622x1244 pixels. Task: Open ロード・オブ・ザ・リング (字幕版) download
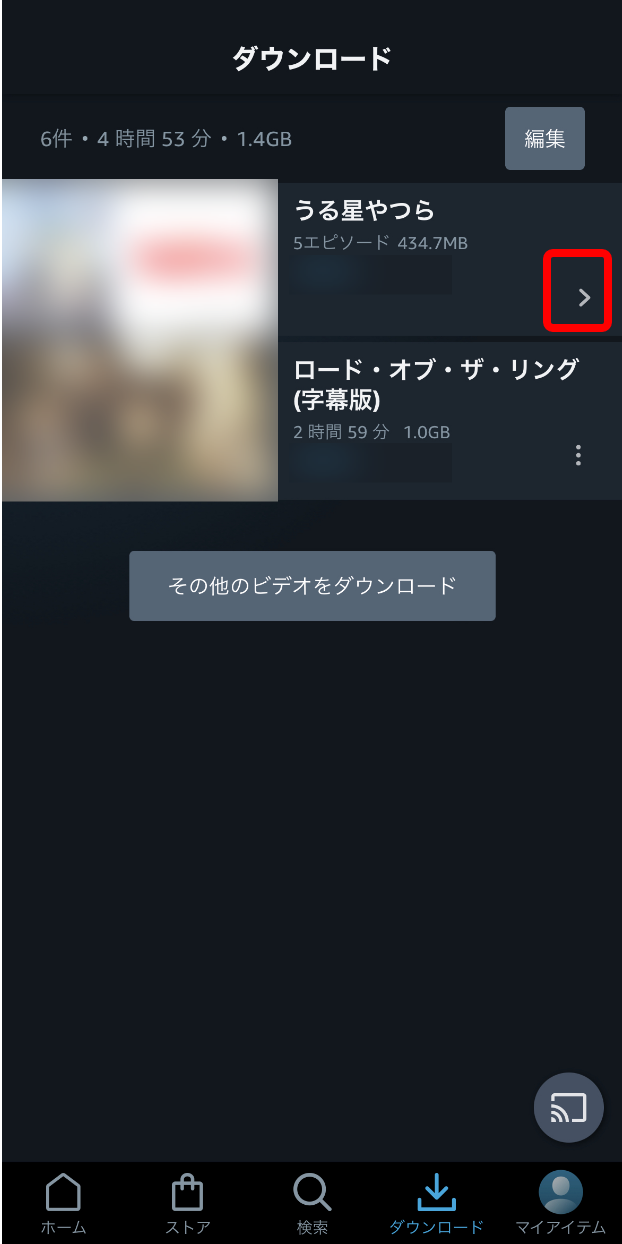point(311,421)
